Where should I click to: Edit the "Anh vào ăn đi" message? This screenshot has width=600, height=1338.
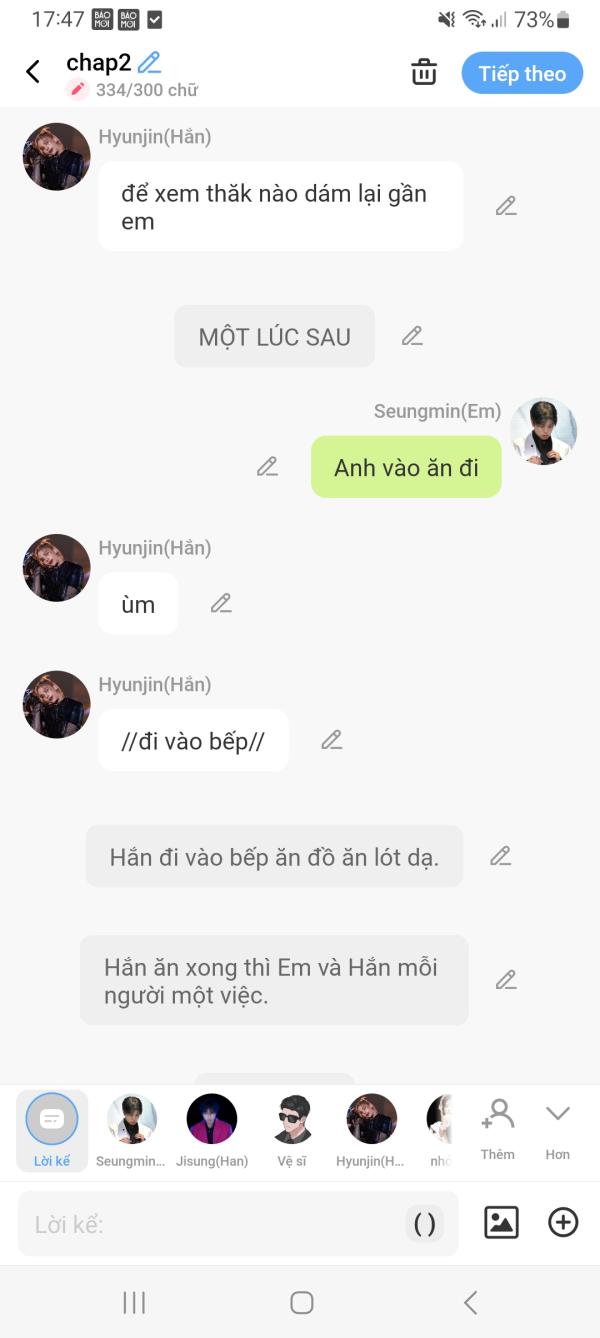coord(267,466)
